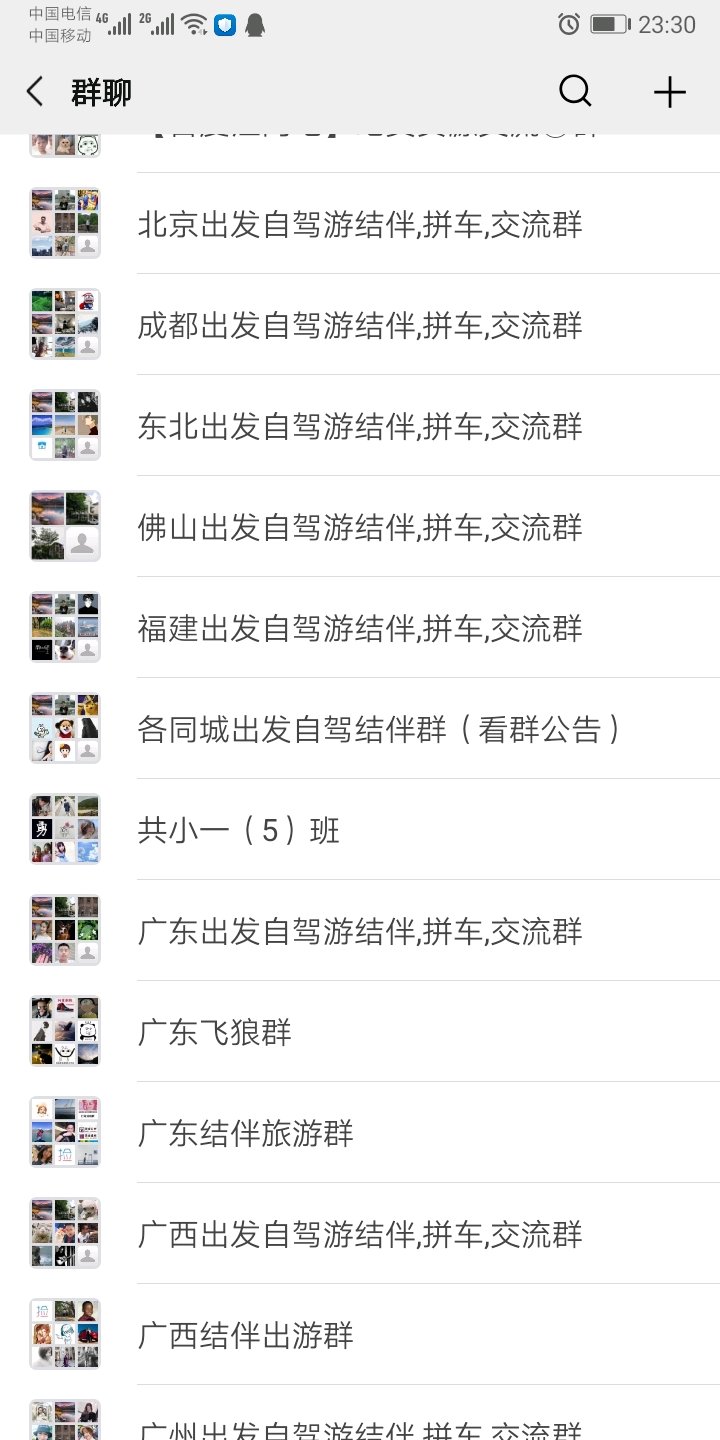Screen dimensions: 720x1440
Task: Open the 共小一（5）班 group chat
Action: click(x=360, y=829)
